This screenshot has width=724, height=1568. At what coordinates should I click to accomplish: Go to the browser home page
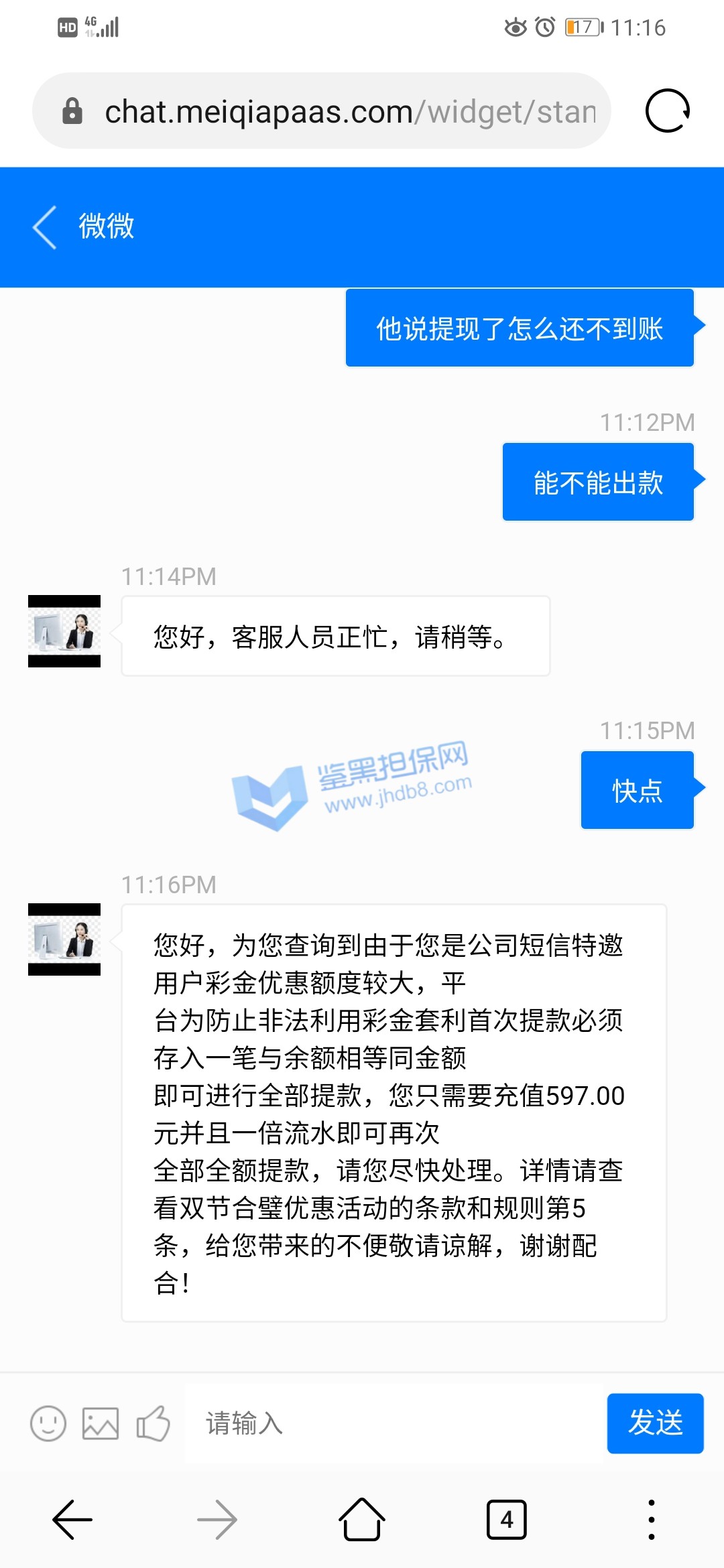coord(362,1520)
